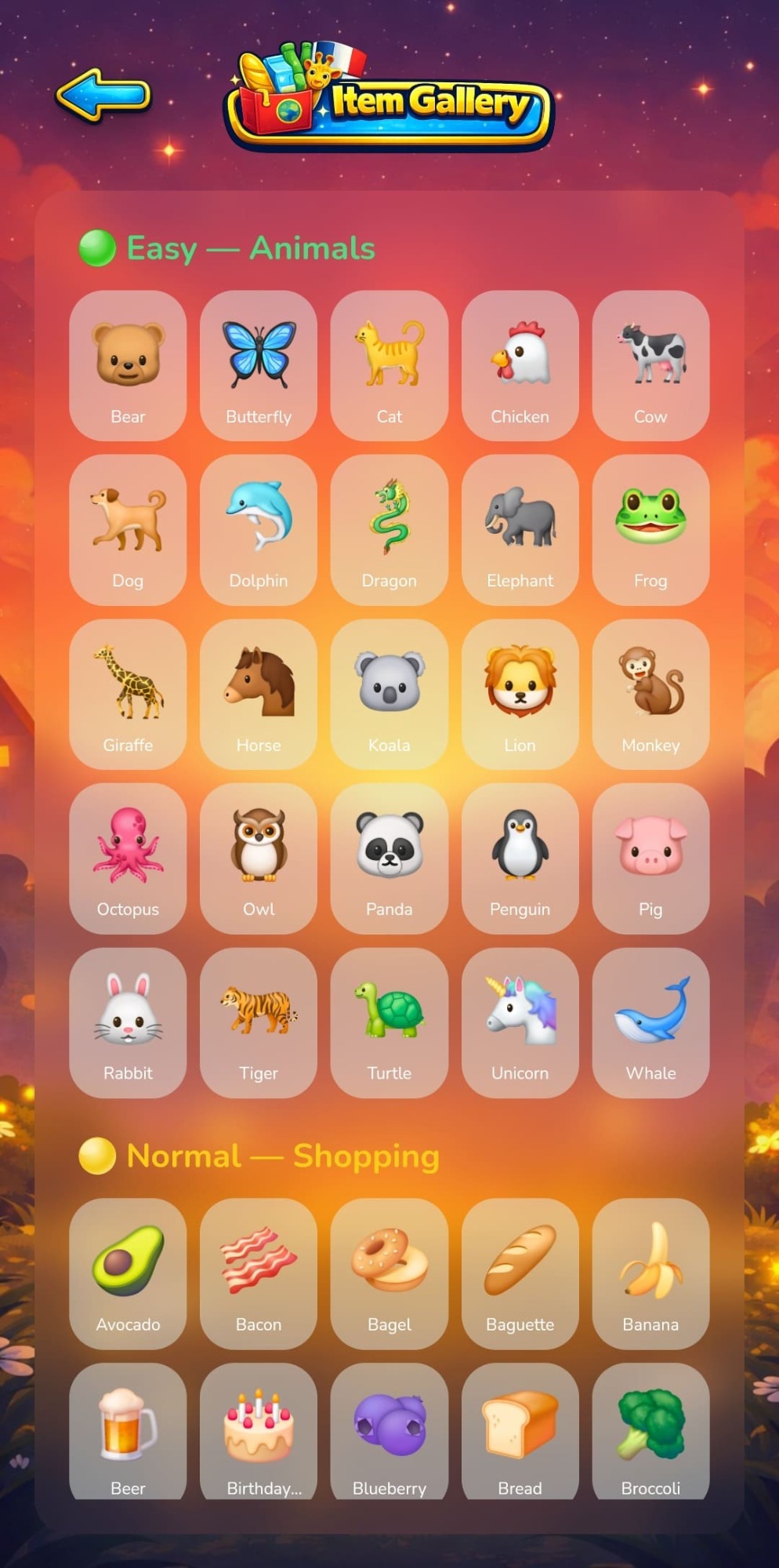View the Giraffe item
This screenshot has height=1568, width=779.
128,694
